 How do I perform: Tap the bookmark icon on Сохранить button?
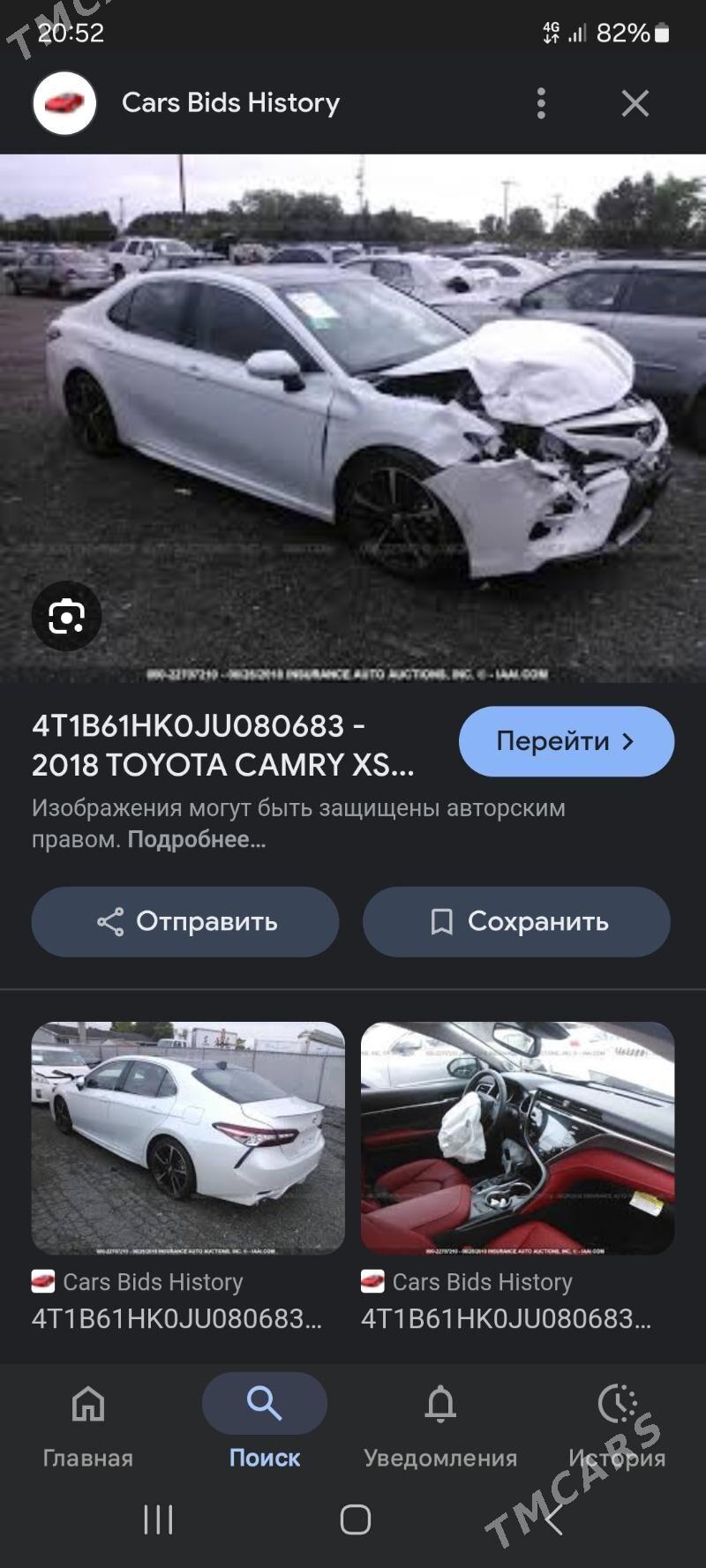click(x=440, y=921)
